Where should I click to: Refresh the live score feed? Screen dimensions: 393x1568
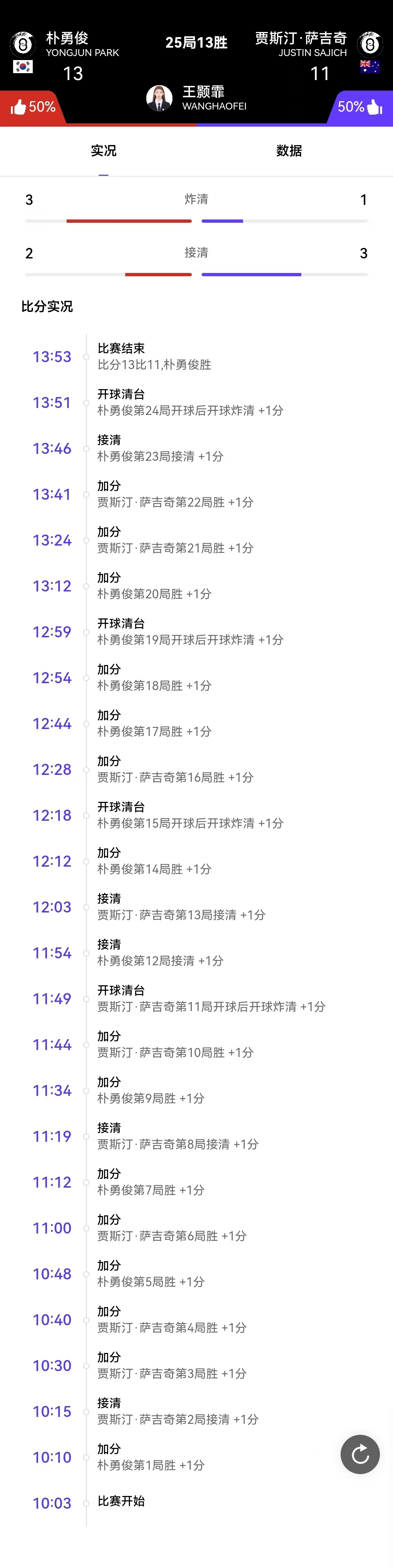[x=360, y=1454]
